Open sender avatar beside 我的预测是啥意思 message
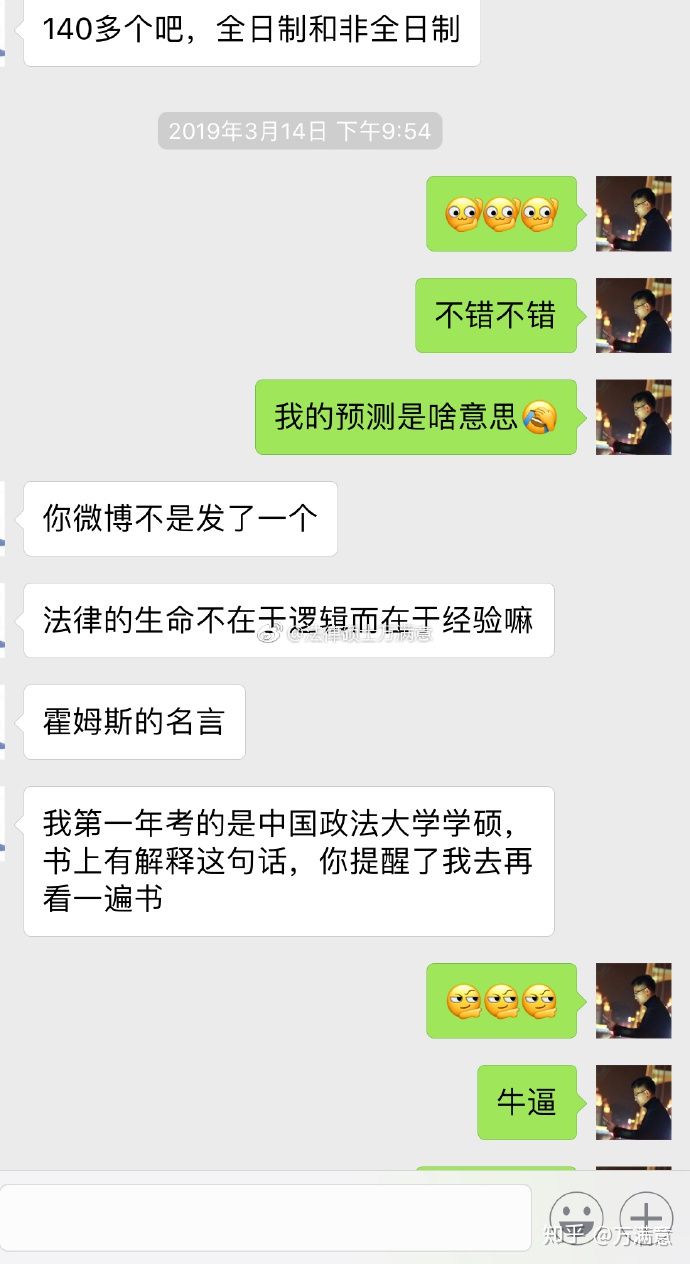The width and height of the screenshot is (690, 1264). coord(633,417)
